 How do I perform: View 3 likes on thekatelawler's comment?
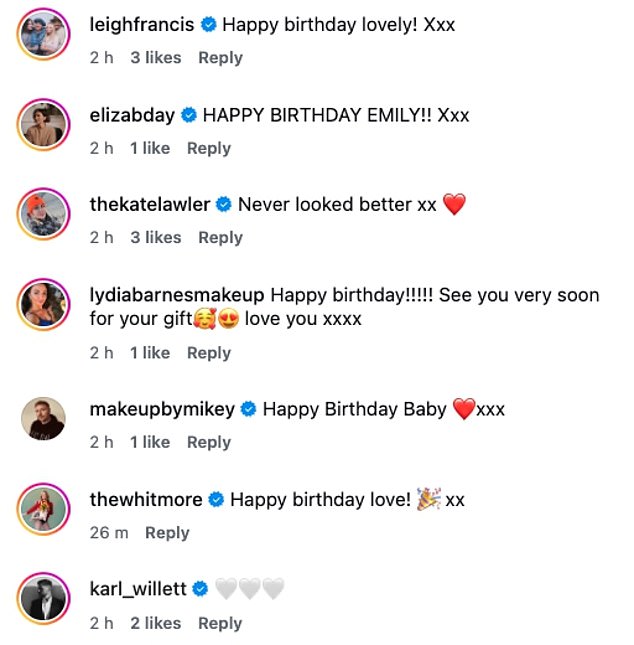coord(156,237)
